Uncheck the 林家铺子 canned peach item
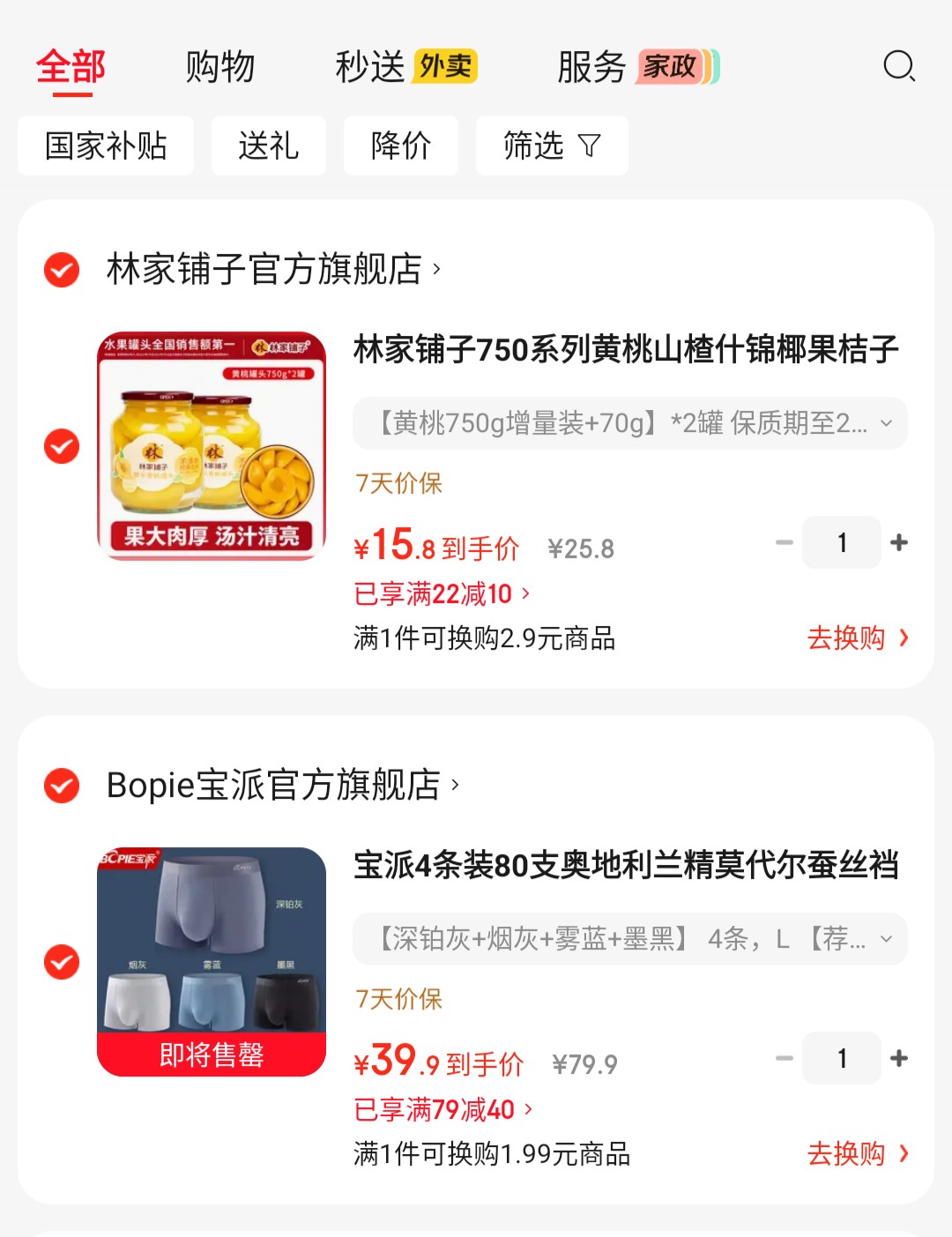952x1237 pixels. pyautogui.click(x=62, y=446)
